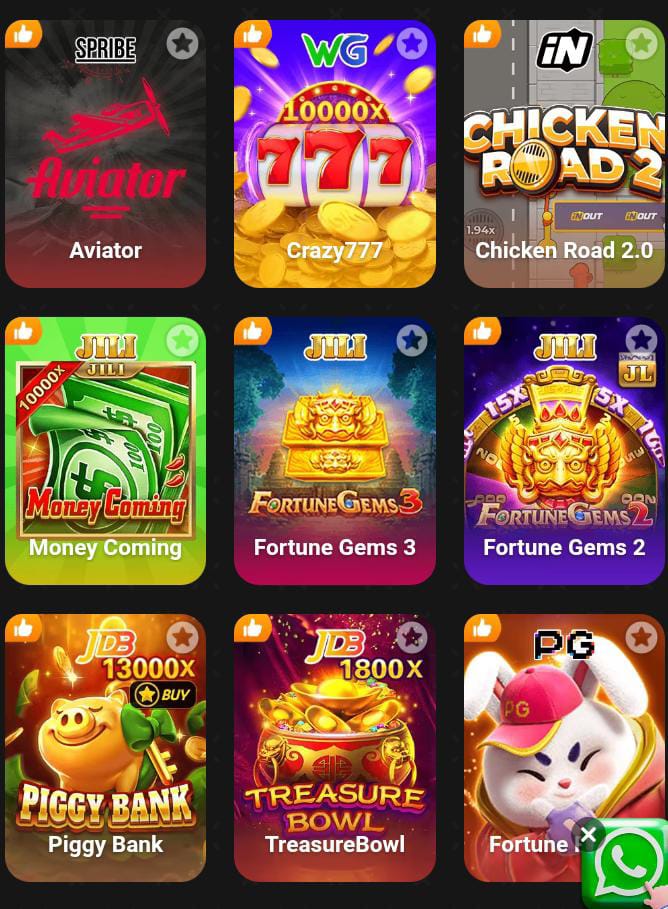Launch the TreasureBowl game
The height and width of the screenshot is (909, 668).
click(x=334, y=750)
